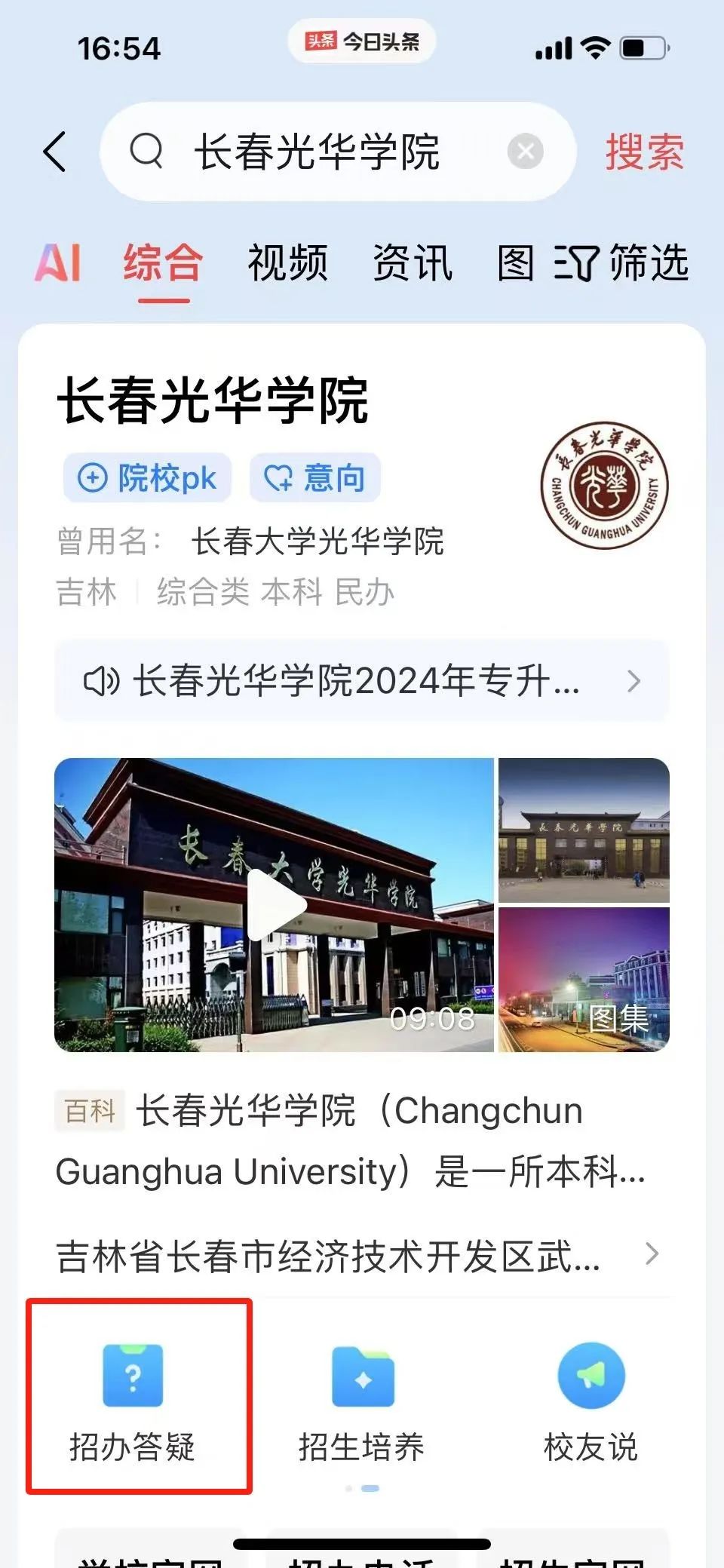This screenshot has width=724, height=1568.
Task: Play the campus gate video
Action: tap(275, 904)
